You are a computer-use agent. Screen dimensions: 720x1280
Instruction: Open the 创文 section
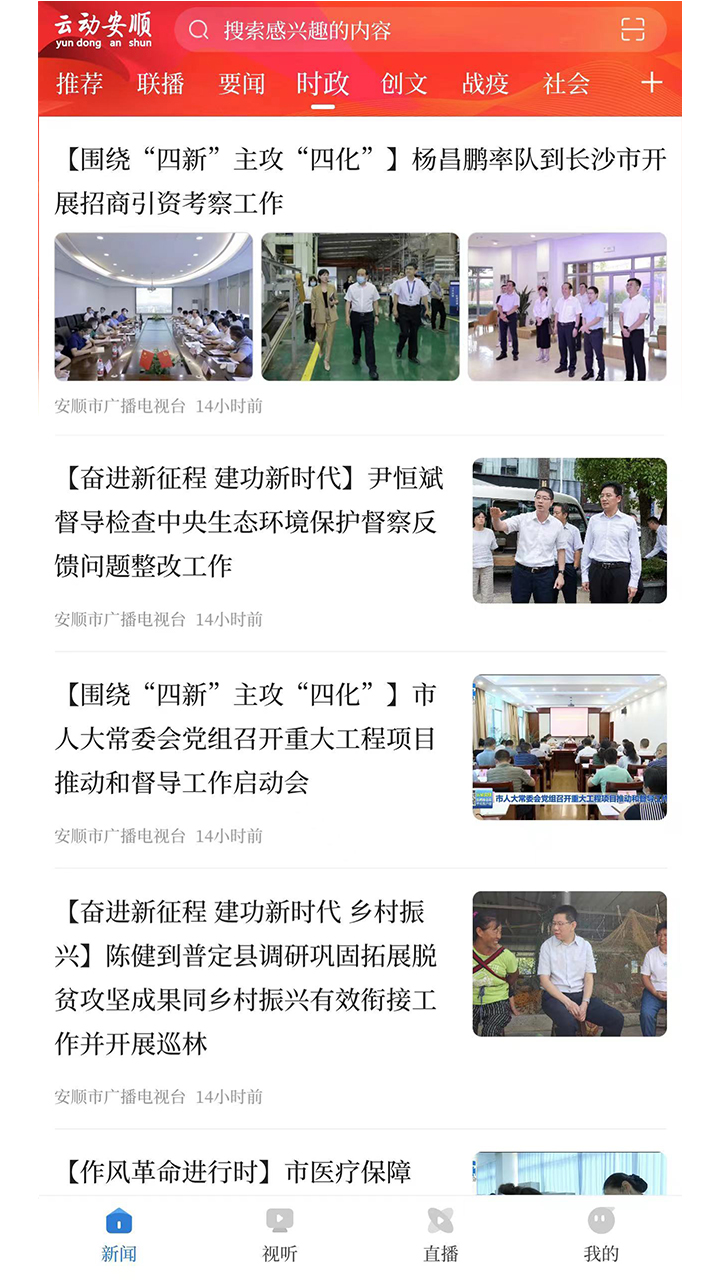403,84
